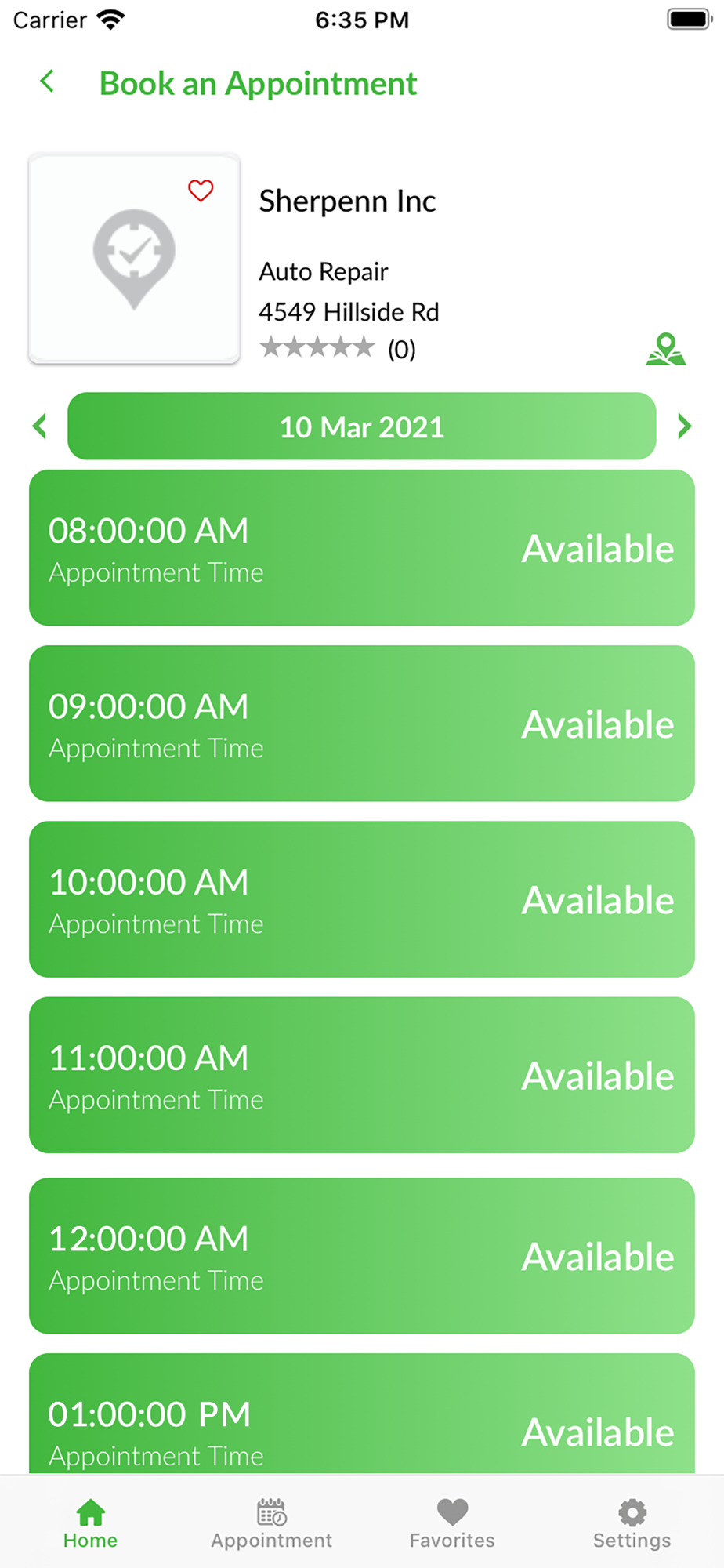
Task: Favorite Sherpenn Inc with the heart icon
Action: (201, 191)
